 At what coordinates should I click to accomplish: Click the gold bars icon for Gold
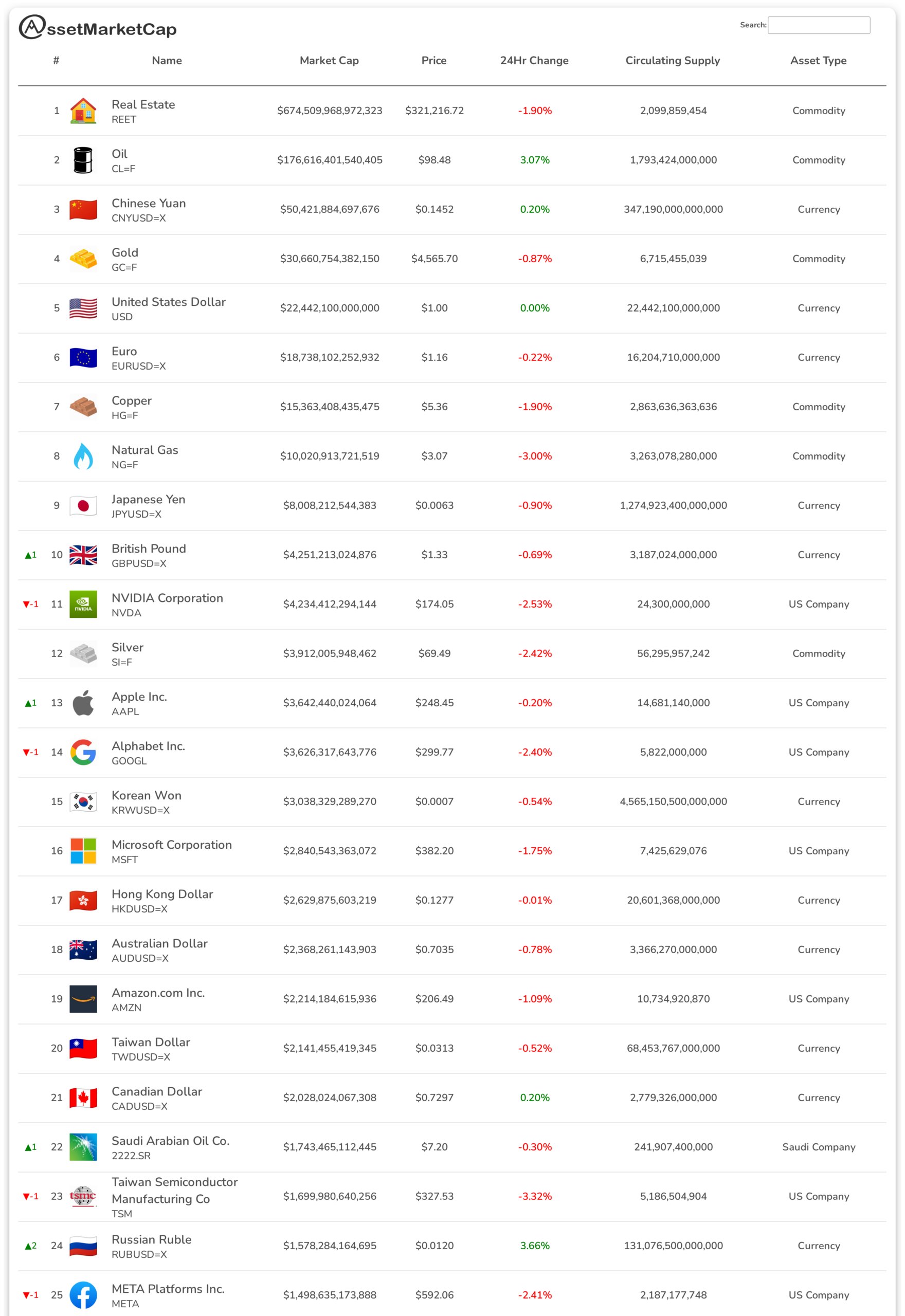tap(83, 259)
